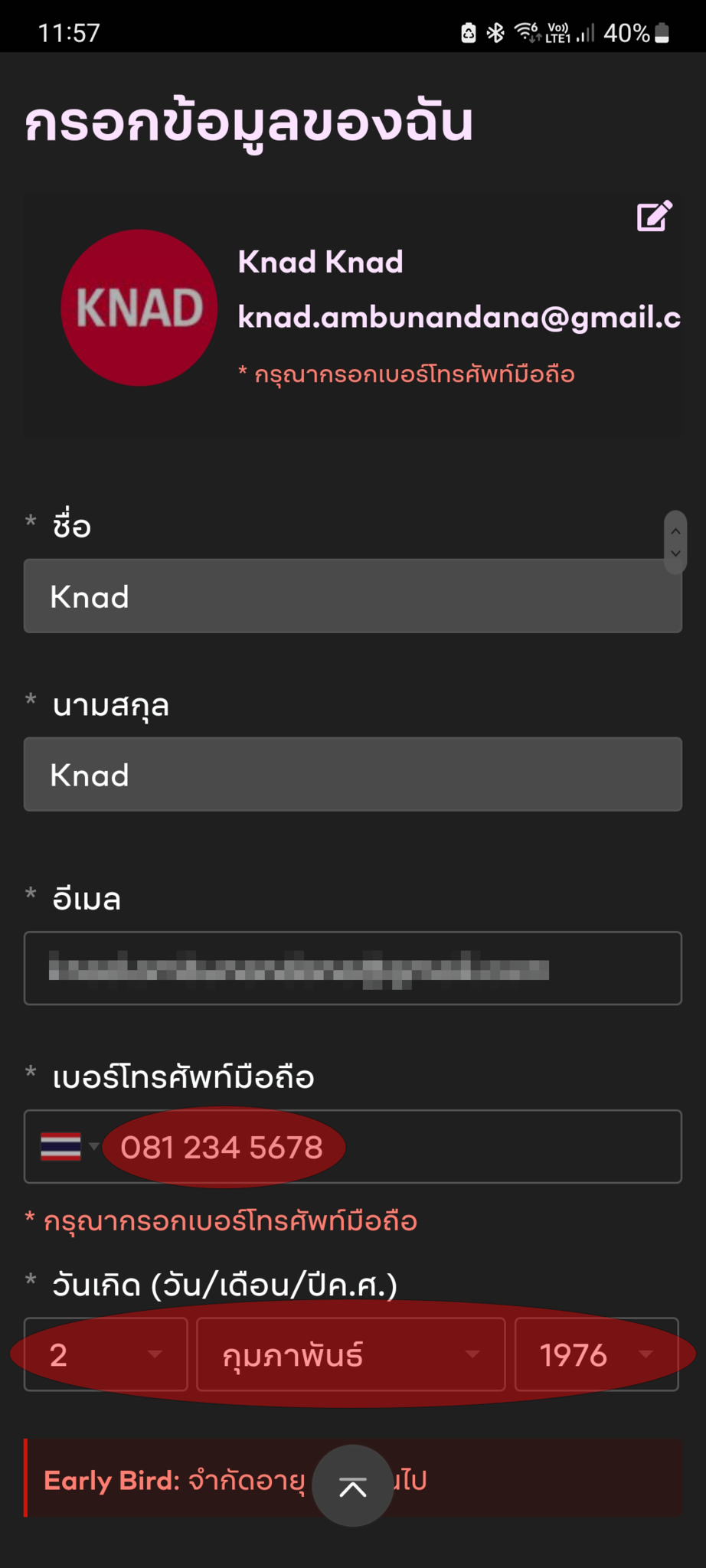Open the birth year dropdown showing 1976
This screenshot has width=706, height=1568.
[x=597, y=1354]
